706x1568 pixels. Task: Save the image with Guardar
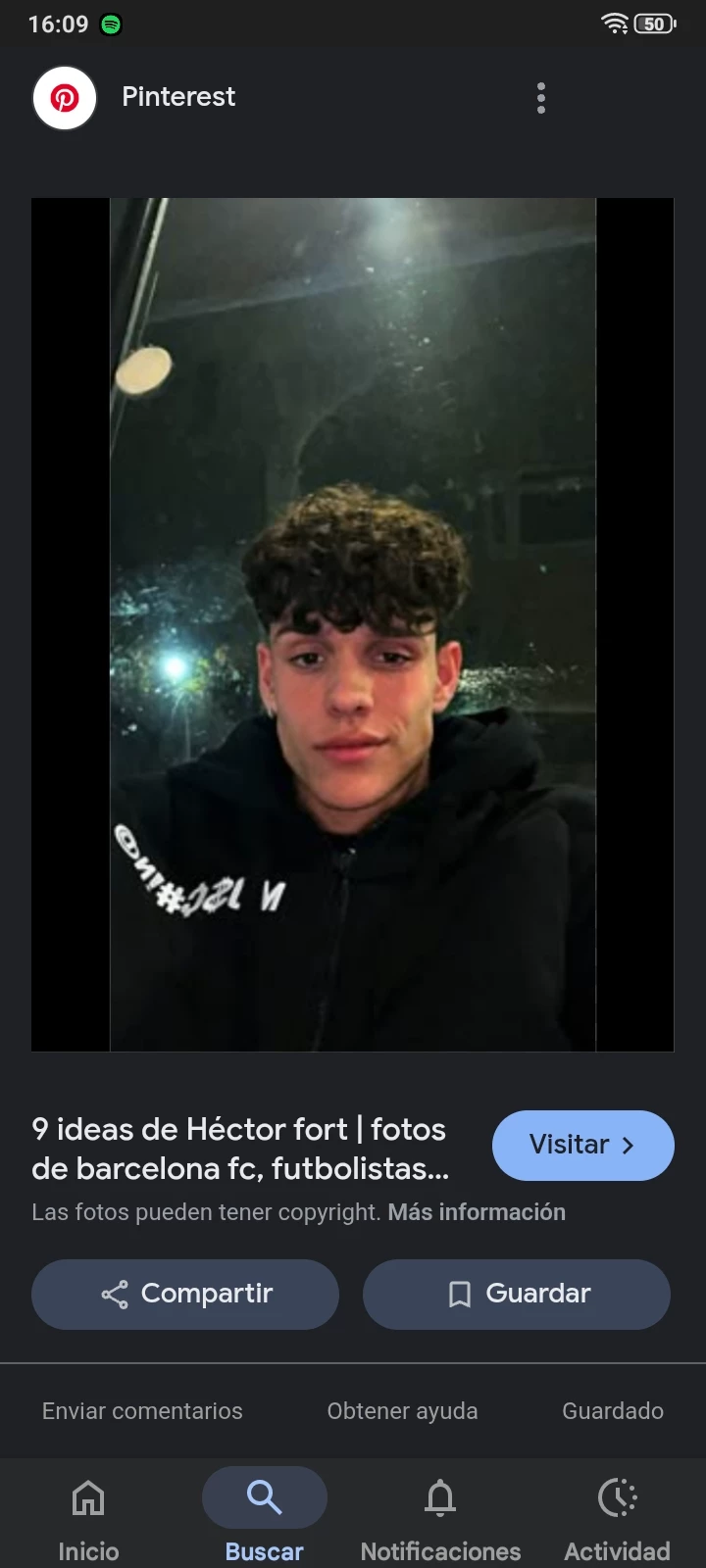click(x=517, y=1294)
